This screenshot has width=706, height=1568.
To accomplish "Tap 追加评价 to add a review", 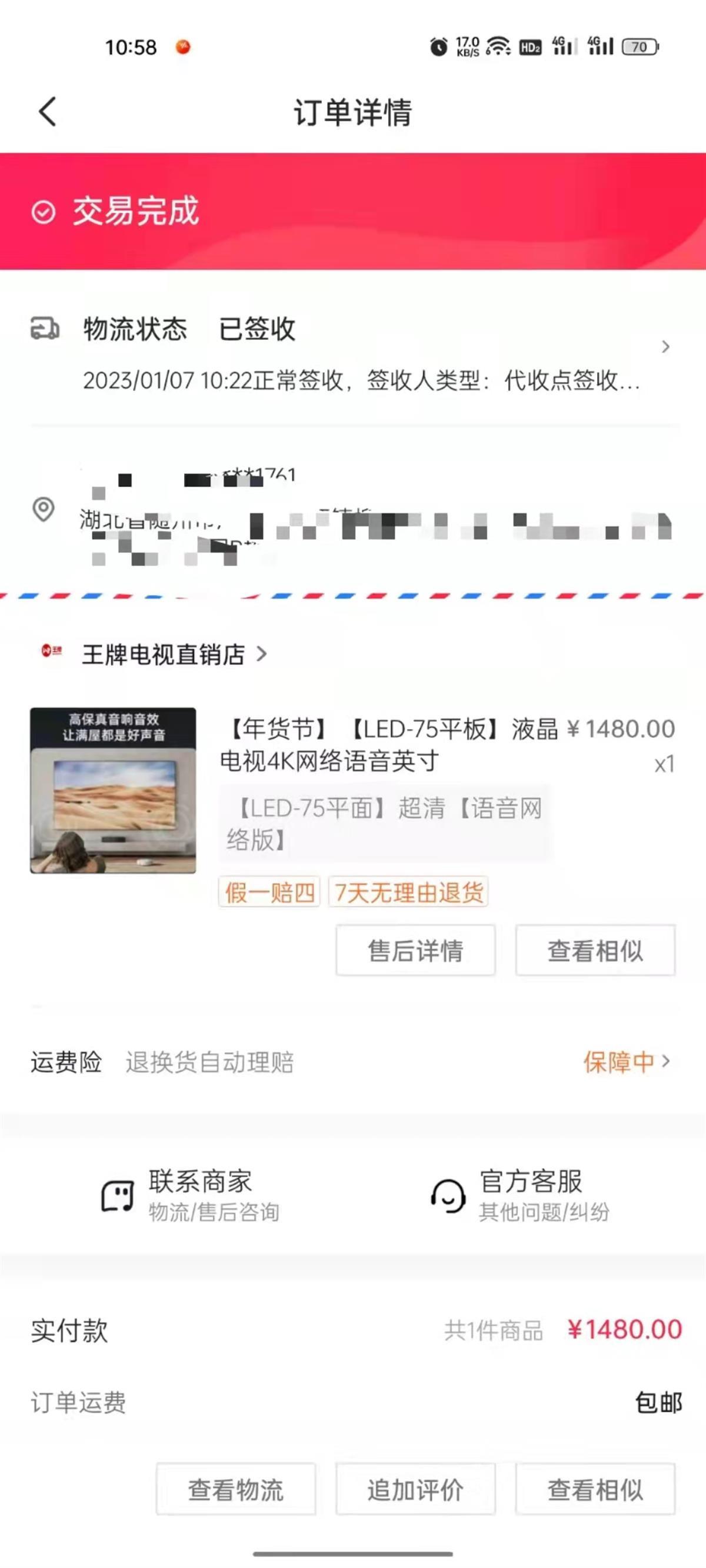I will (415, 1489).
